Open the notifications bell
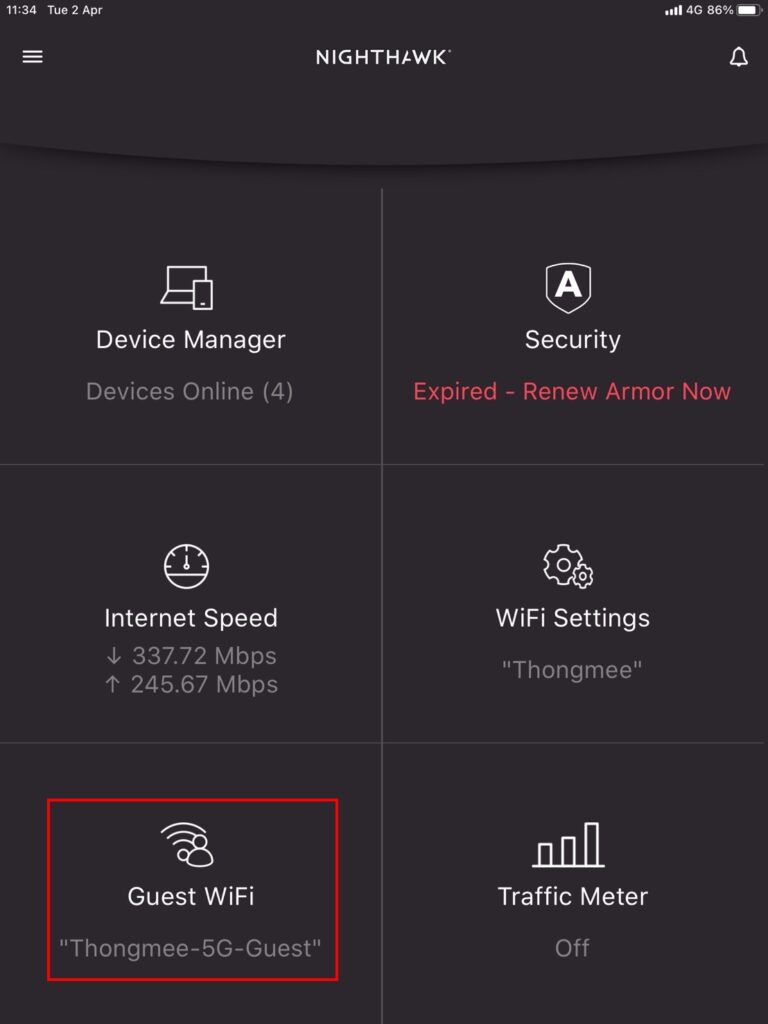768x1024 pixels. pyautogui.click(x=739, y=57)
